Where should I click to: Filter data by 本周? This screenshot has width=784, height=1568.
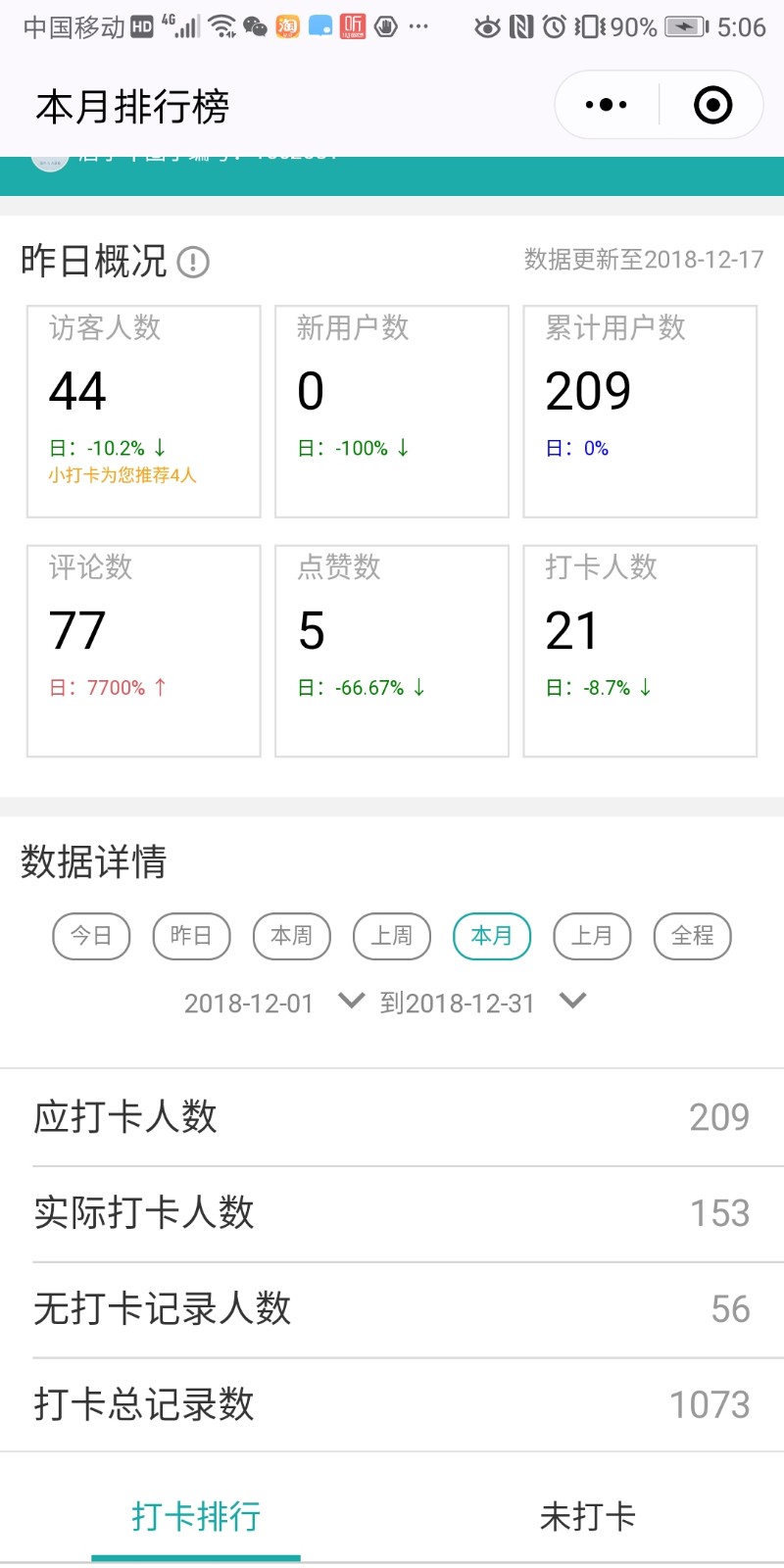click(291, 936)
